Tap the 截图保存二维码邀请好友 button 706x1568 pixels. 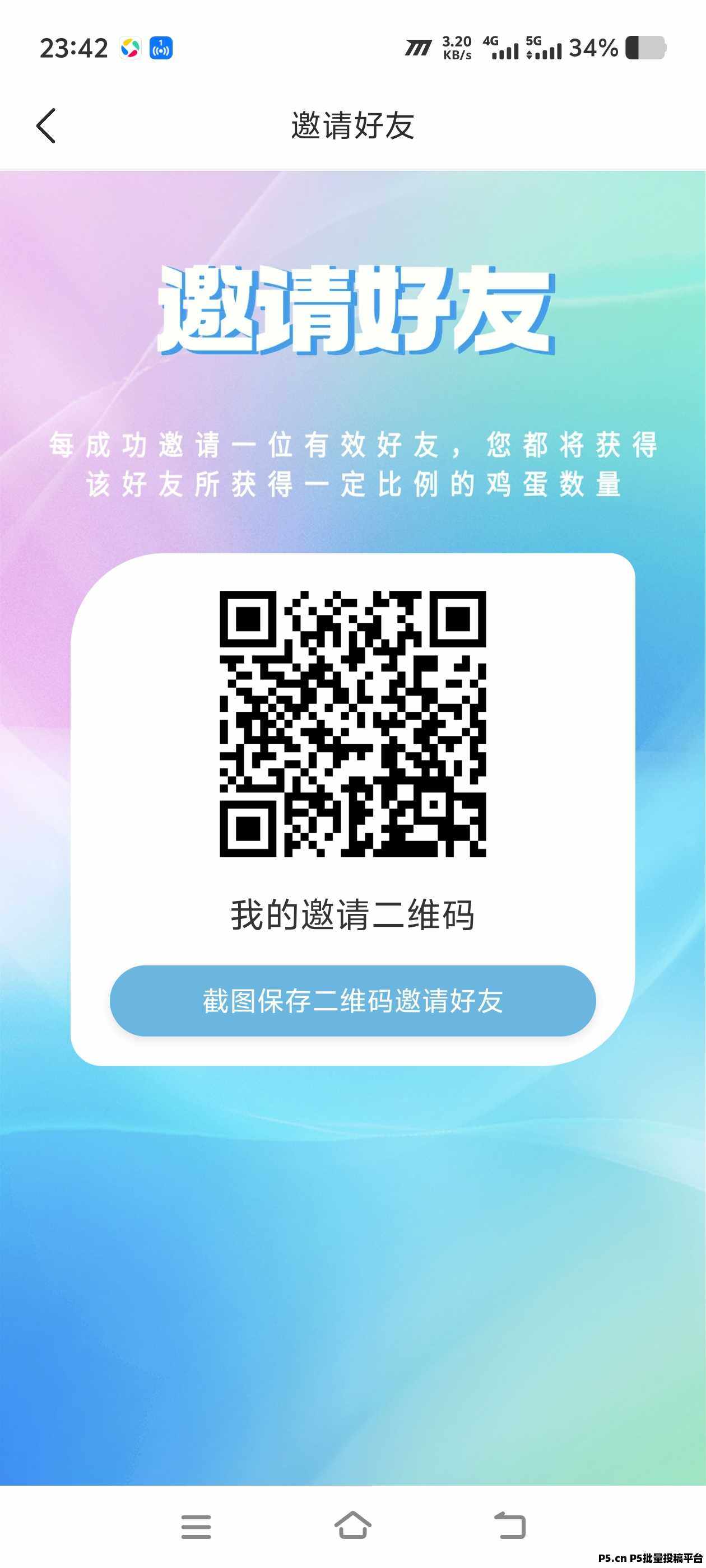click(352, 1001)
